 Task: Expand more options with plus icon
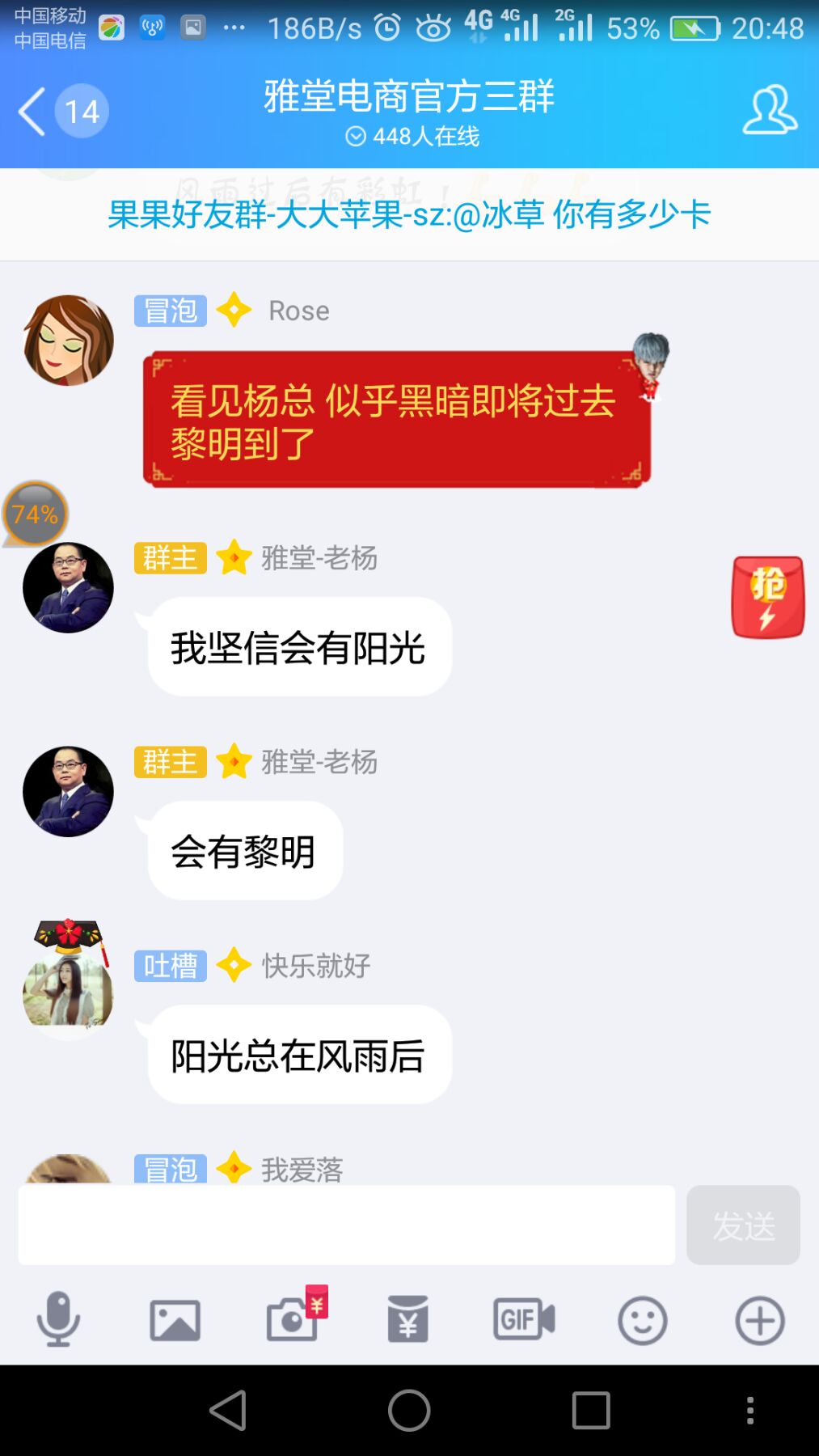click(x=759, y=1320)
